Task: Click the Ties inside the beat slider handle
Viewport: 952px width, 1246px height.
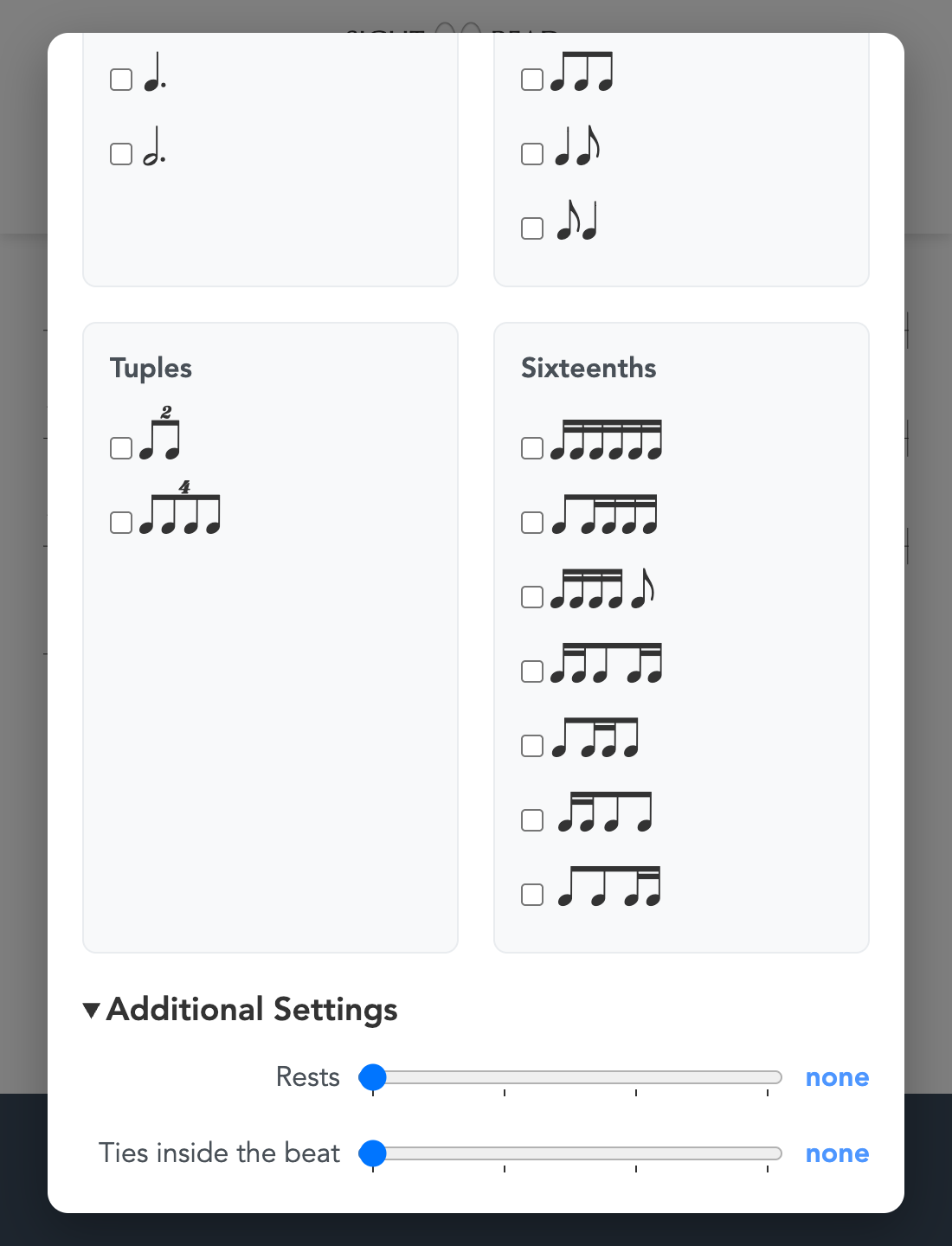Action: point(374,1153)
